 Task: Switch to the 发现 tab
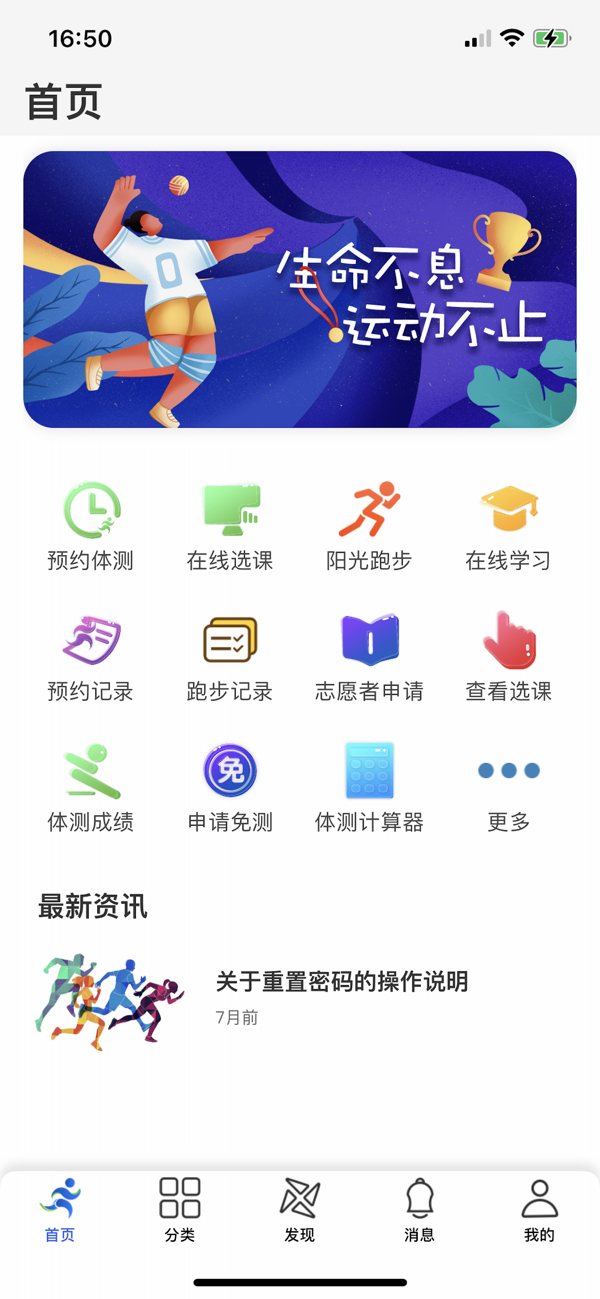pyautogui.click(x=300, y=1209)
